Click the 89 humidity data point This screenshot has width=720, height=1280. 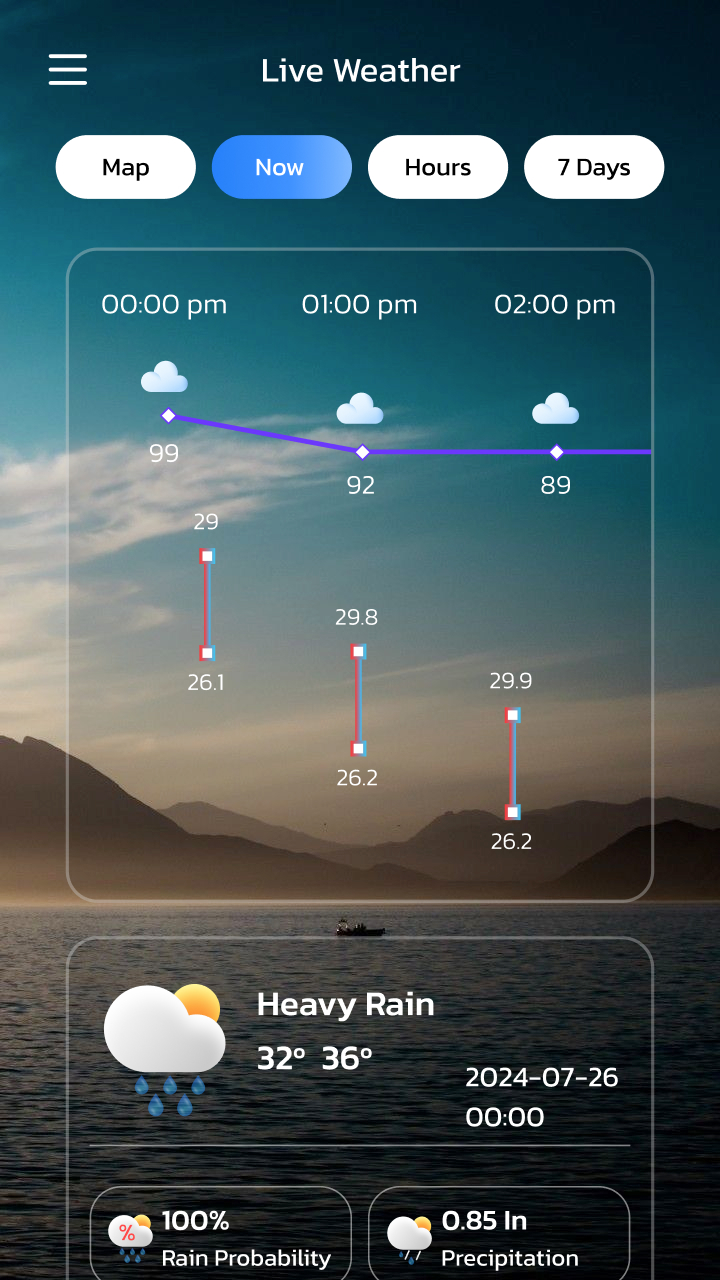click(x=556, y=452)
